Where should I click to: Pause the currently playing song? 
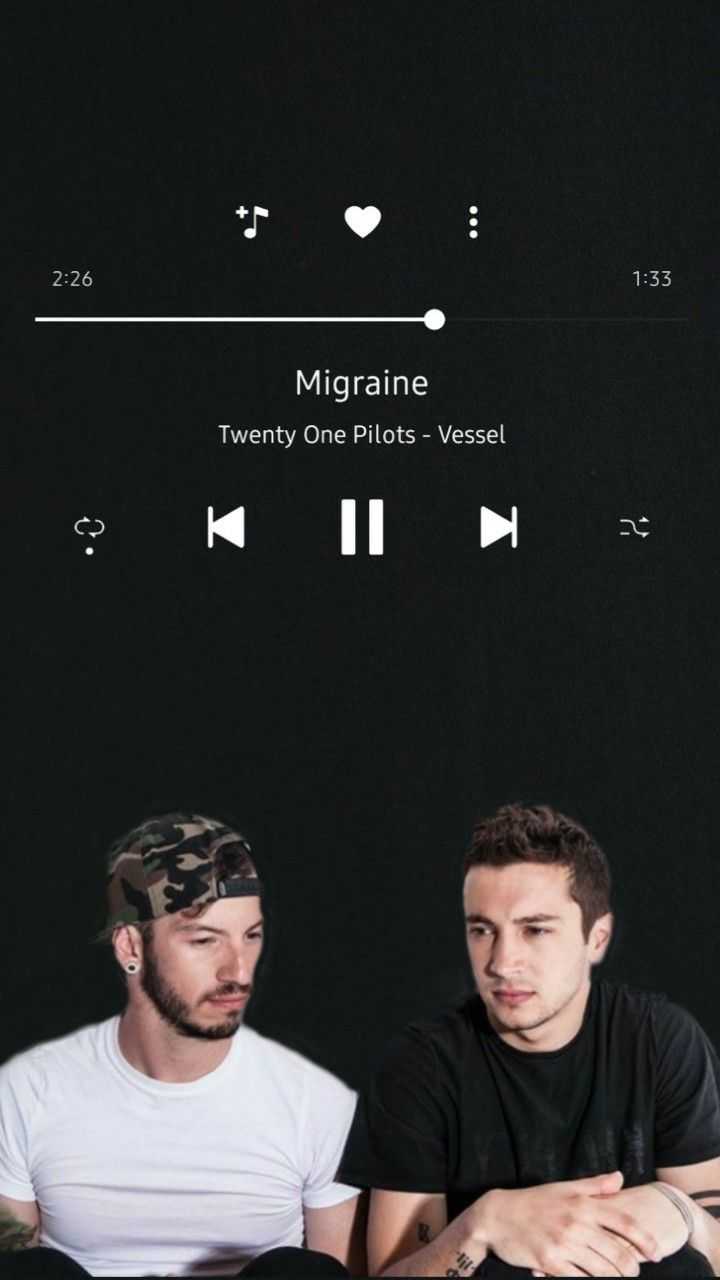click(x=363, y=528)
